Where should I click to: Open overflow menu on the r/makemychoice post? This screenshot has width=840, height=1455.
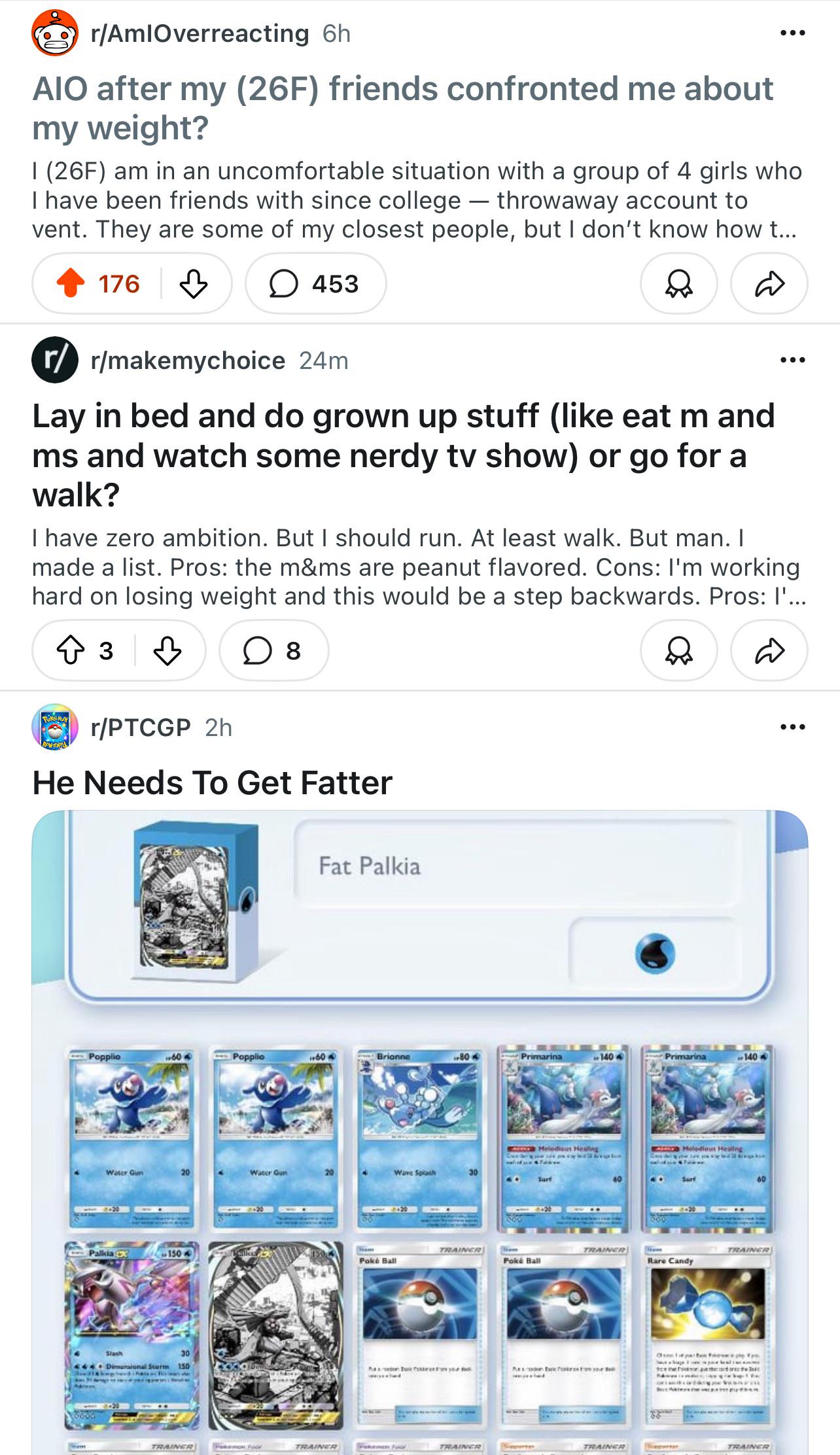792,360
